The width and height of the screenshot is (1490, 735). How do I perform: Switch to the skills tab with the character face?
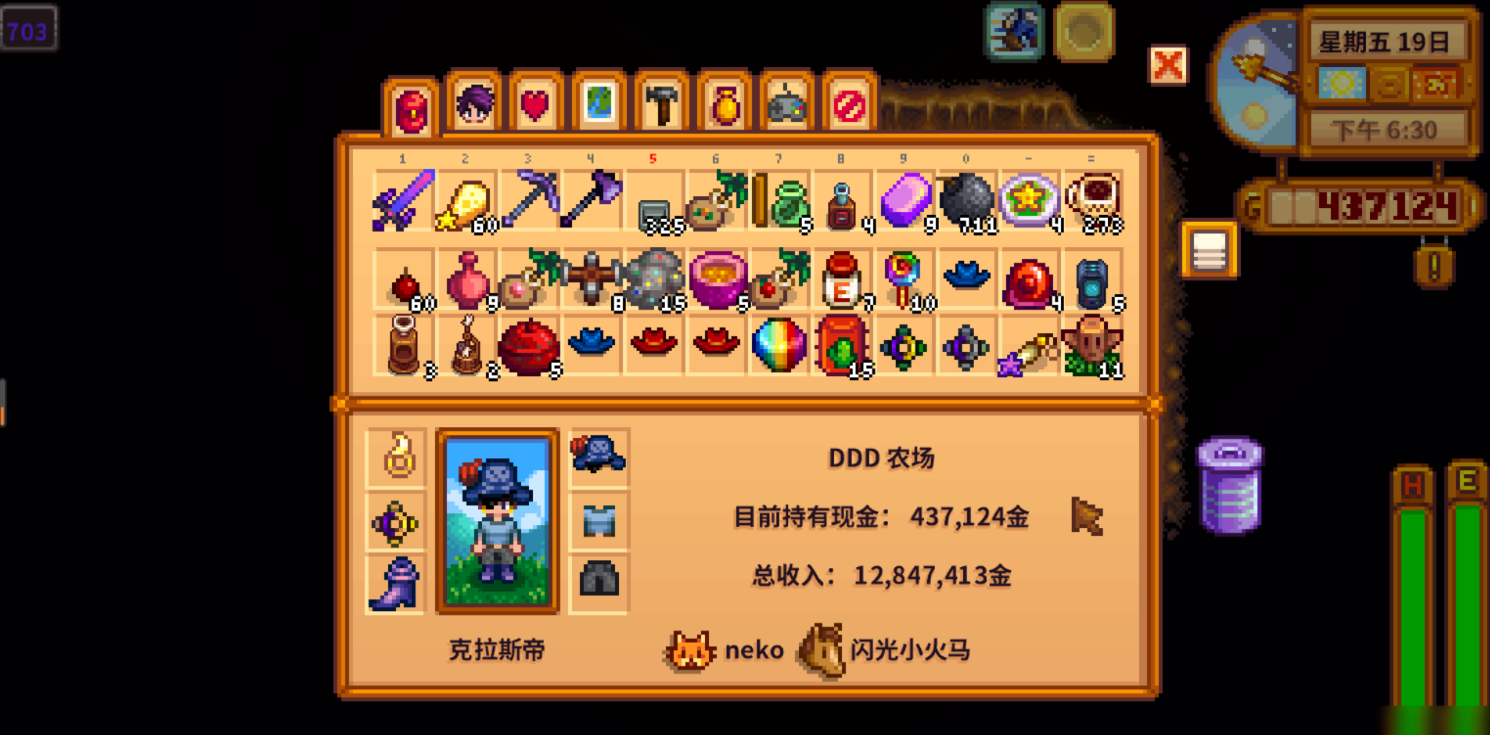[x=474, y=104]
